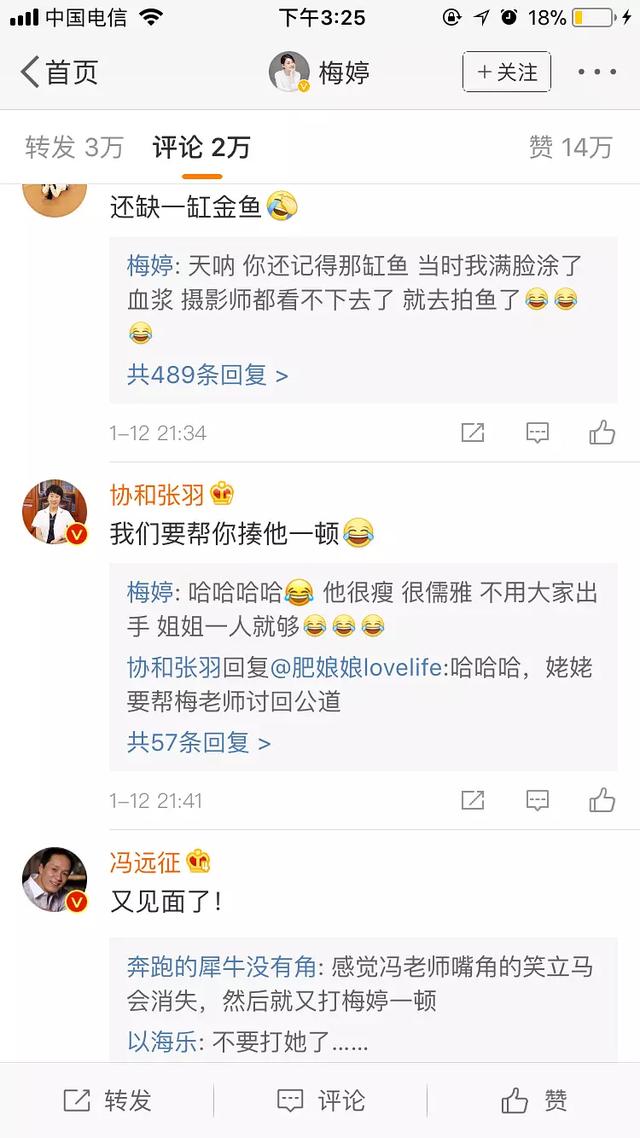The height and width of the screenshot is (1138, 640).
Task: Like the post with bottom 赞 button
Action: pos(534,1101)
